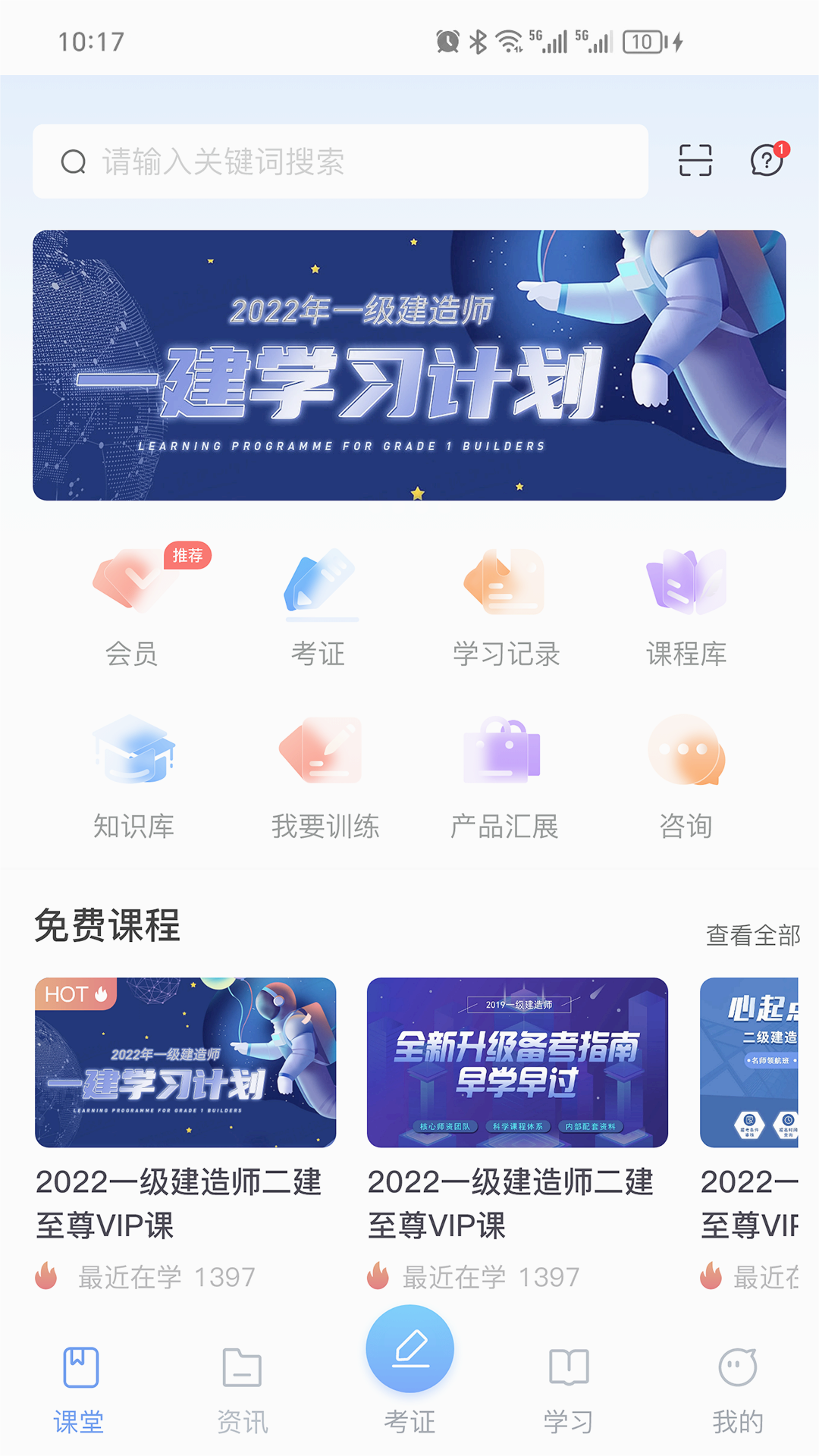Open the scan QR code icon

(x=695, y=161)
